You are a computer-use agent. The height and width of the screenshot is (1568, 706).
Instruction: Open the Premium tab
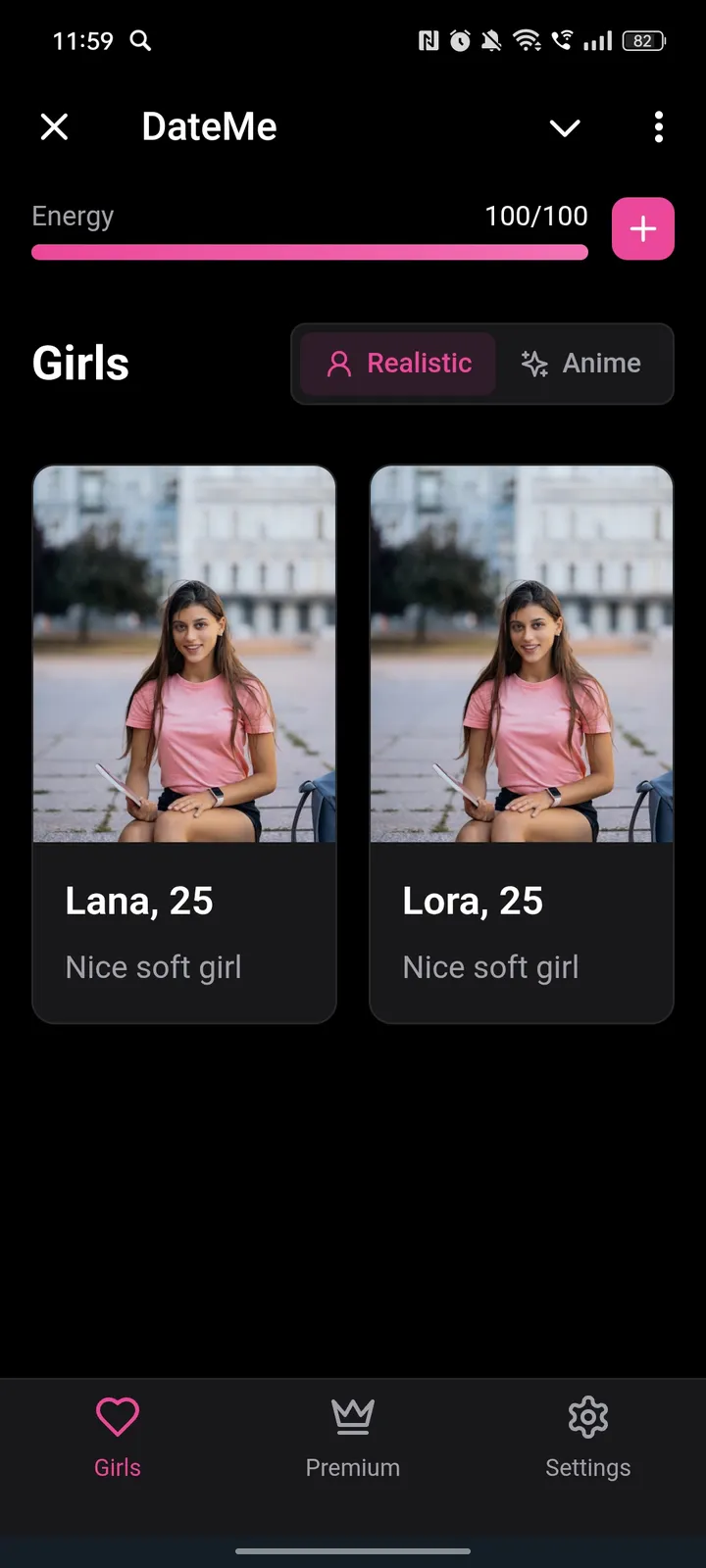352,1438
